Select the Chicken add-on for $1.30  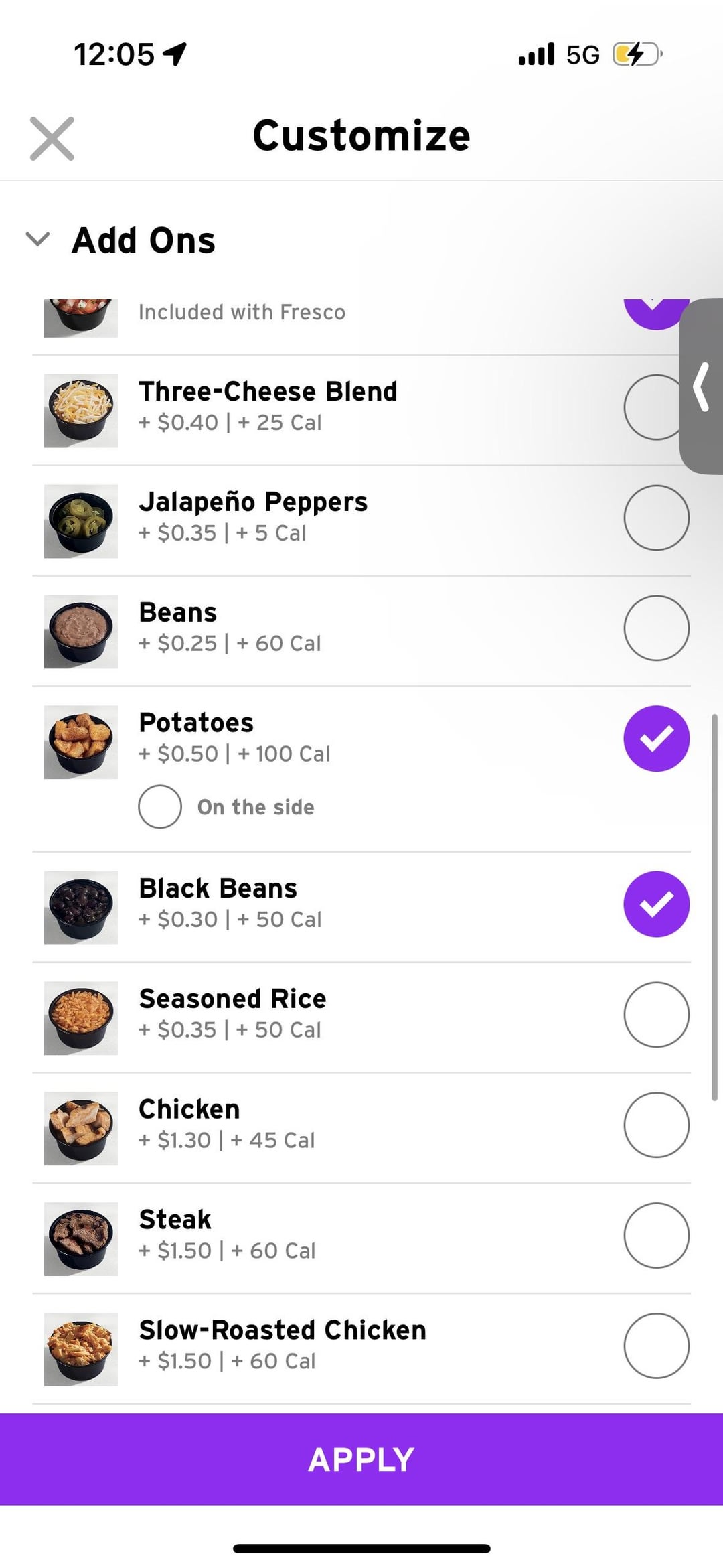656,1125
